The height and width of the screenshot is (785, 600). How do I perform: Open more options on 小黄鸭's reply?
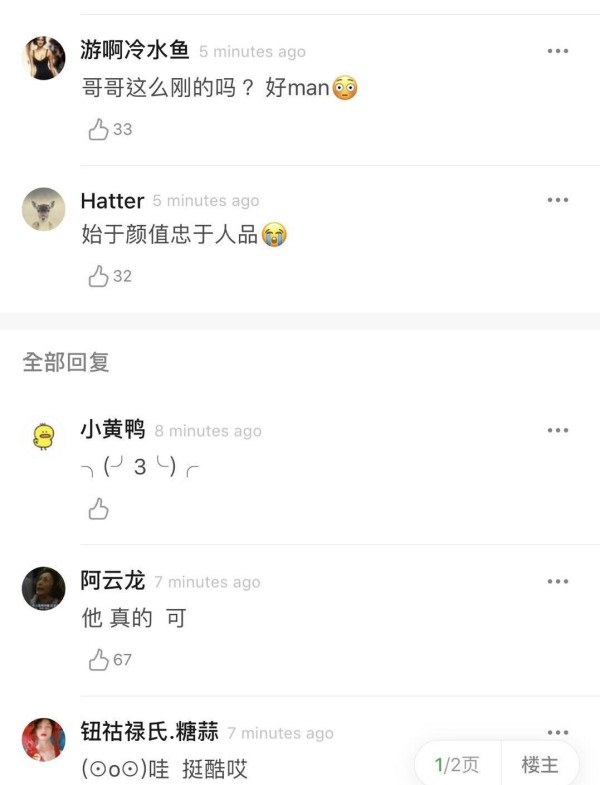click(557, 430)
